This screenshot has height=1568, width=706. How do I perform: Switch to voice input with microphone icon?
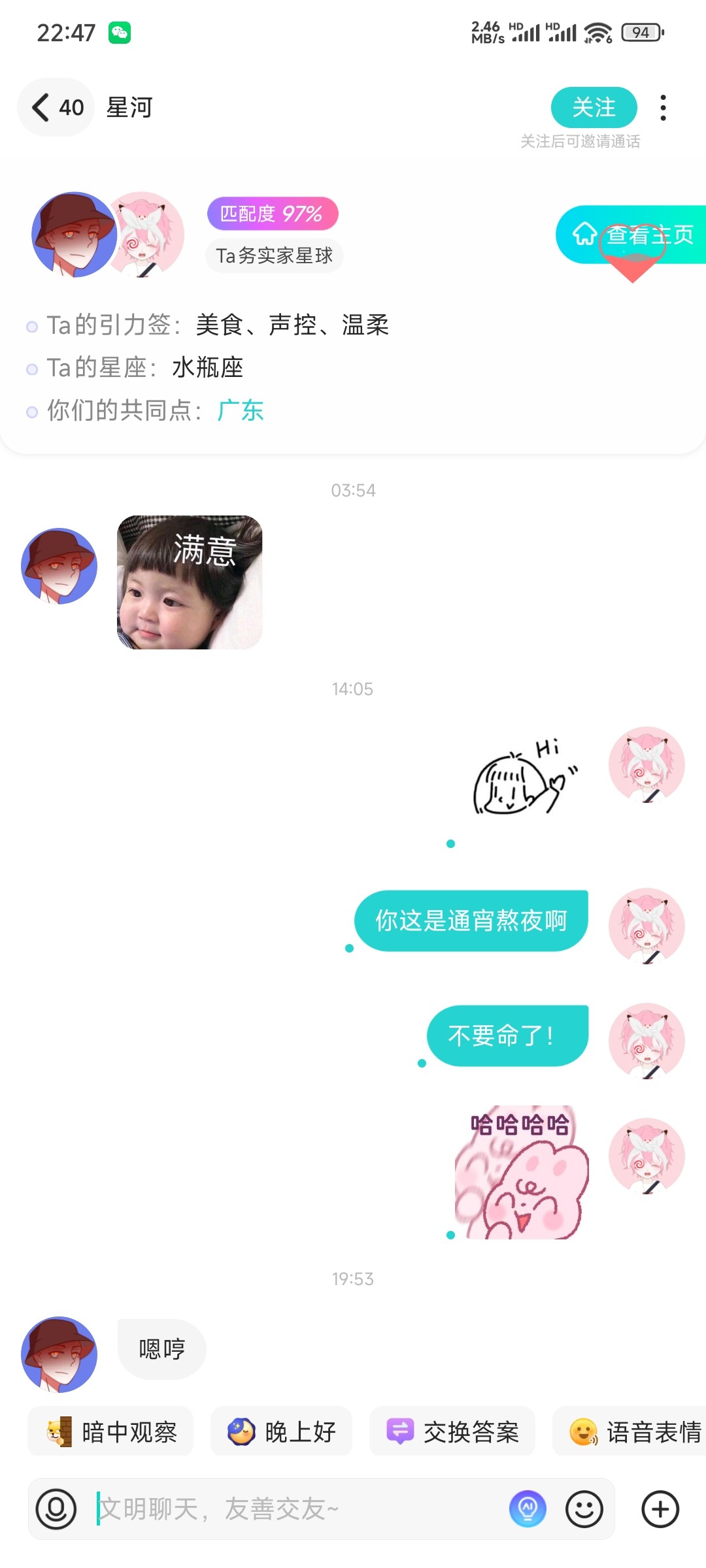point(56,1509)
